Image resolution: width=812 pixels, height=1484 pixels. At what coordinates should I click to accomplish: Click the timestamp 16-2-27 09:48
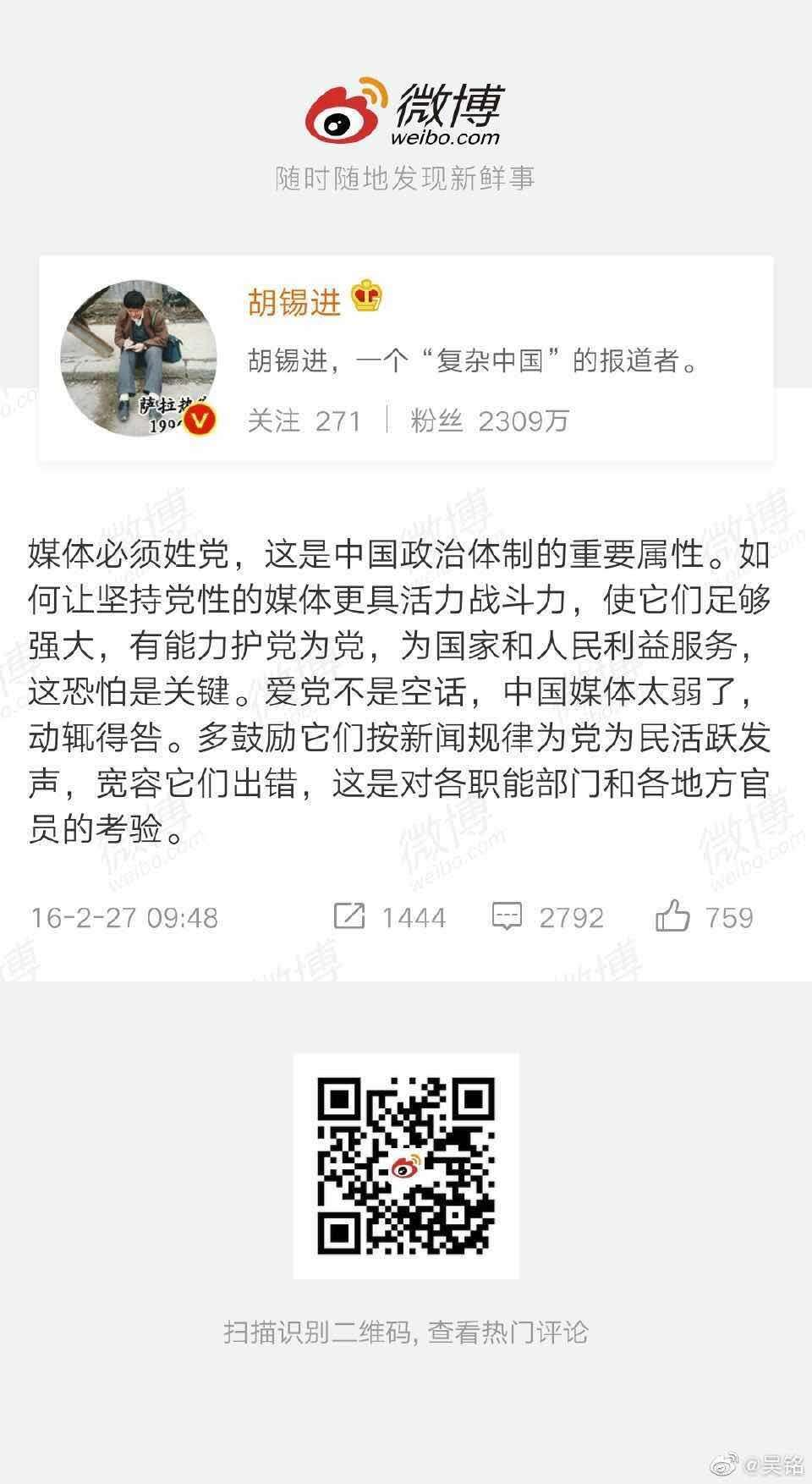tap(123, 916)
